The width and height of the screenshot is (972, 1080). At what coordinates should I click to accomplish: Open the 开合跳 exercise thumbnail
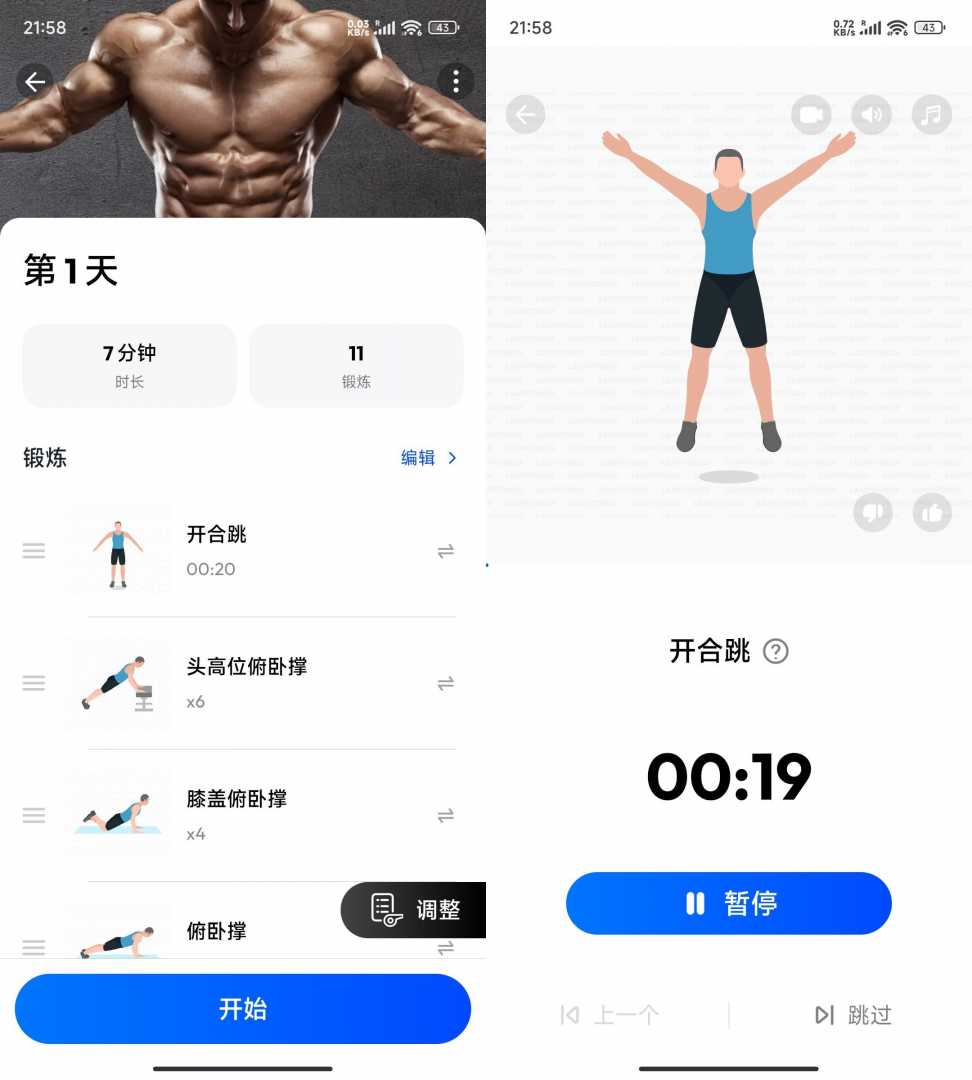117,551
